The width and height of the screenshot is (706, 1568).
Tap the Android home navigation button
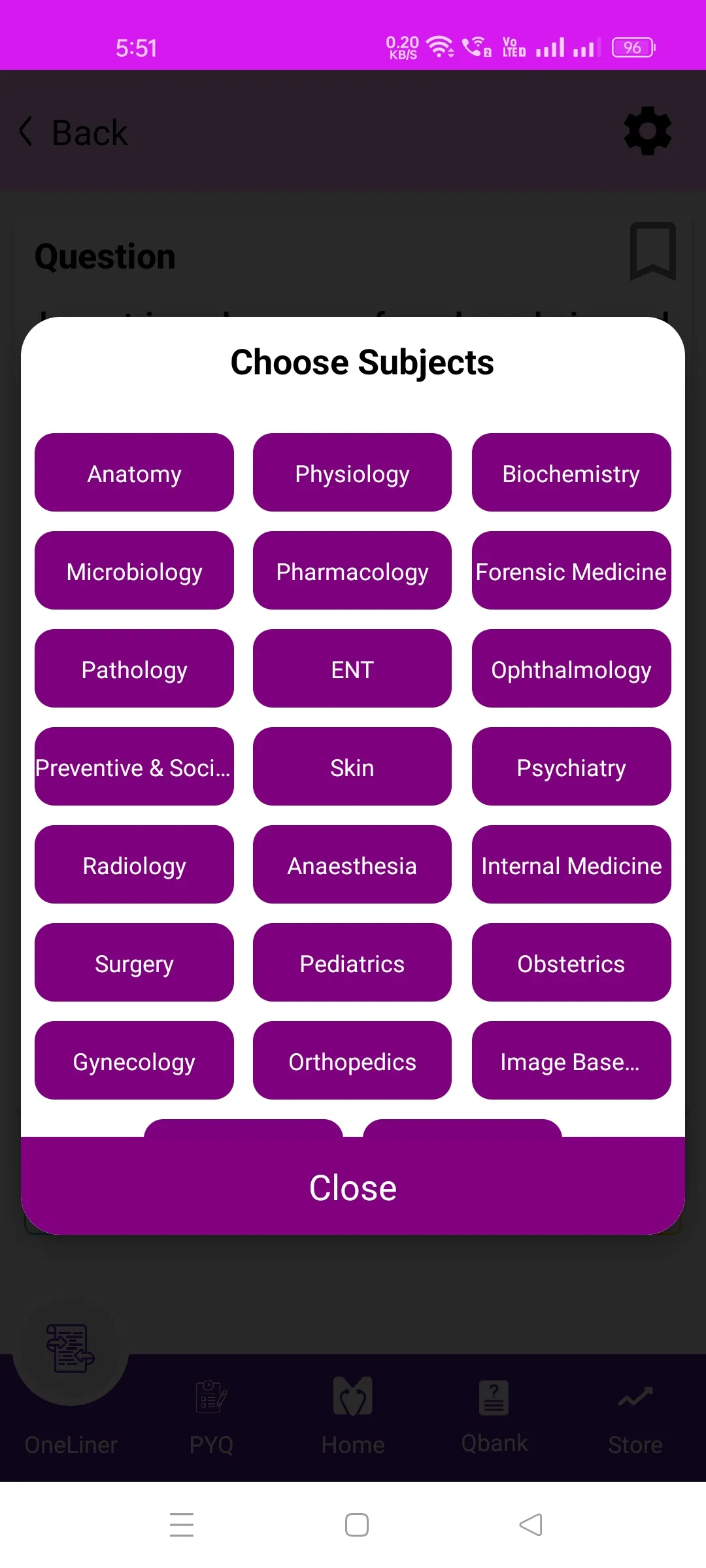357,1525
